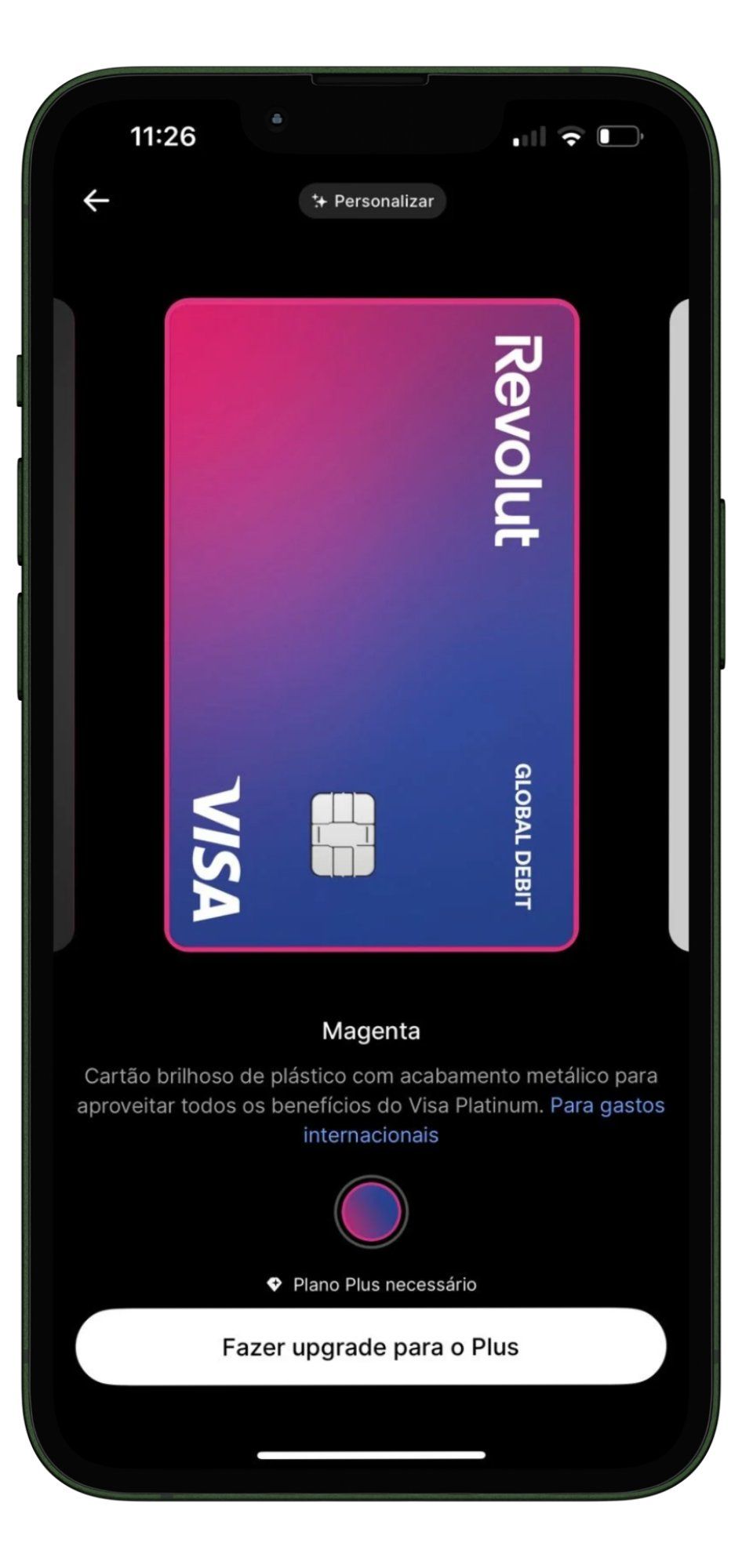Open the Personalizar option
The width and height of the screenshot is (742, 1568).
372,201
